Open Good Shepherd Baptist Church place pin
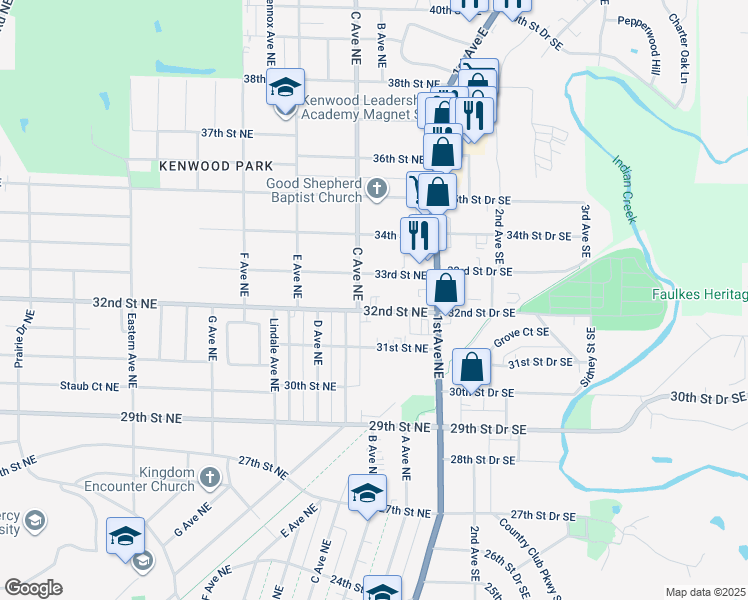The image size is (748, 600). (377, 189)
